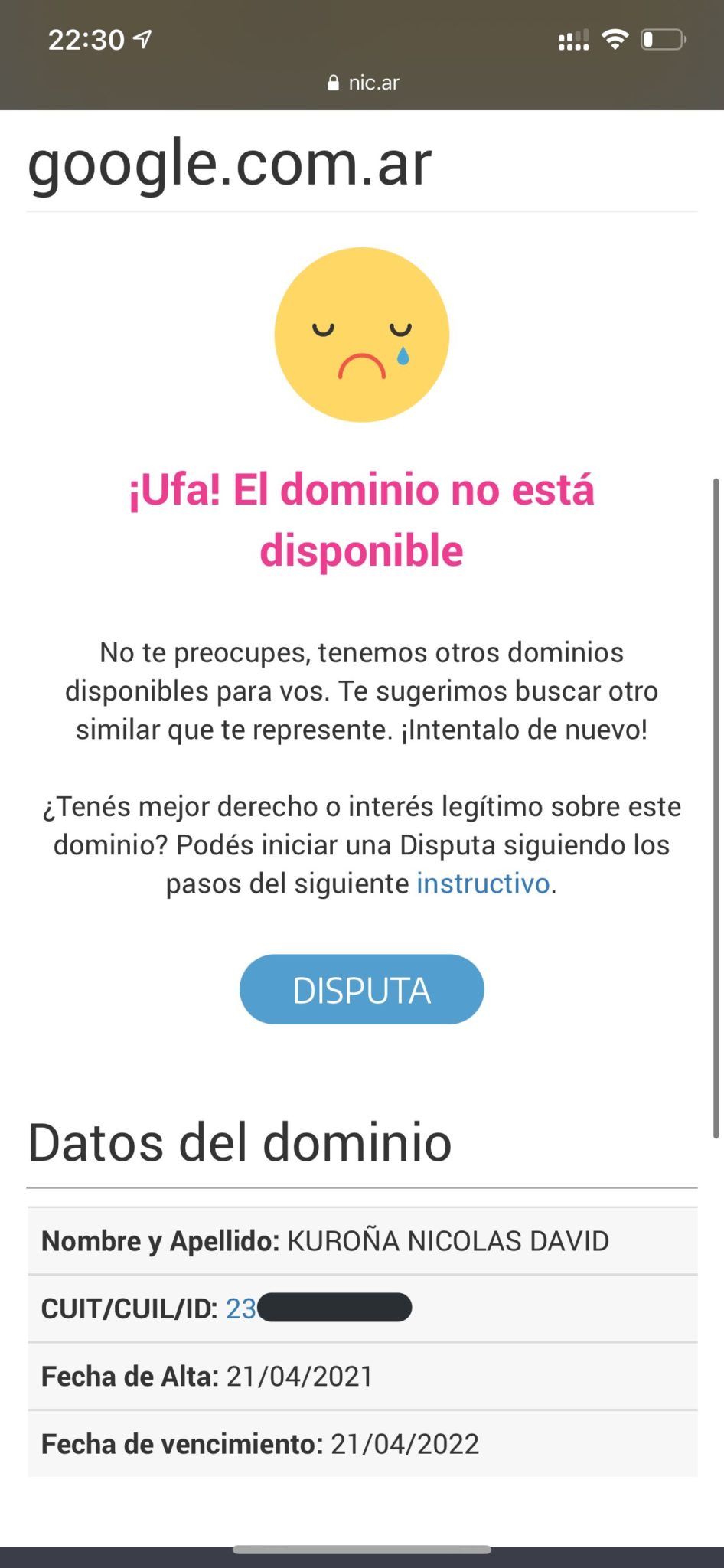This screenshot has width=724, height=1568.
Task: Select the Datos del dominio section title
Action: point(239,1142)
